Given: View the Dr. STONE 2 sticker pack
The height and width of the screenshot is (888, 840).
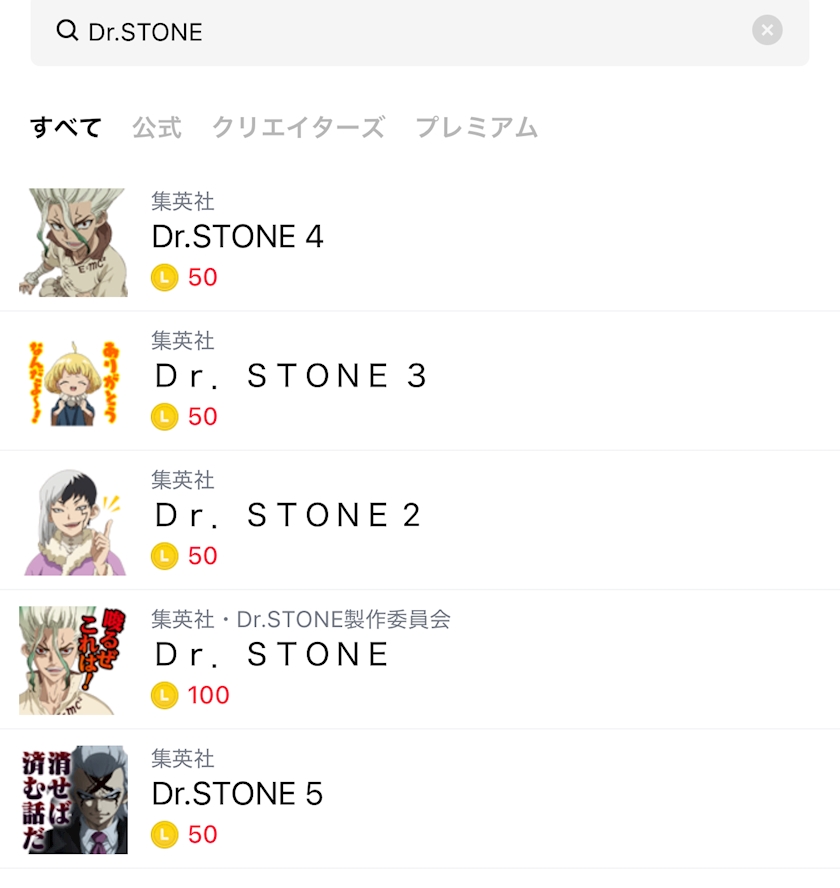Looking at the screenshot, I should (x=420, y=520).
